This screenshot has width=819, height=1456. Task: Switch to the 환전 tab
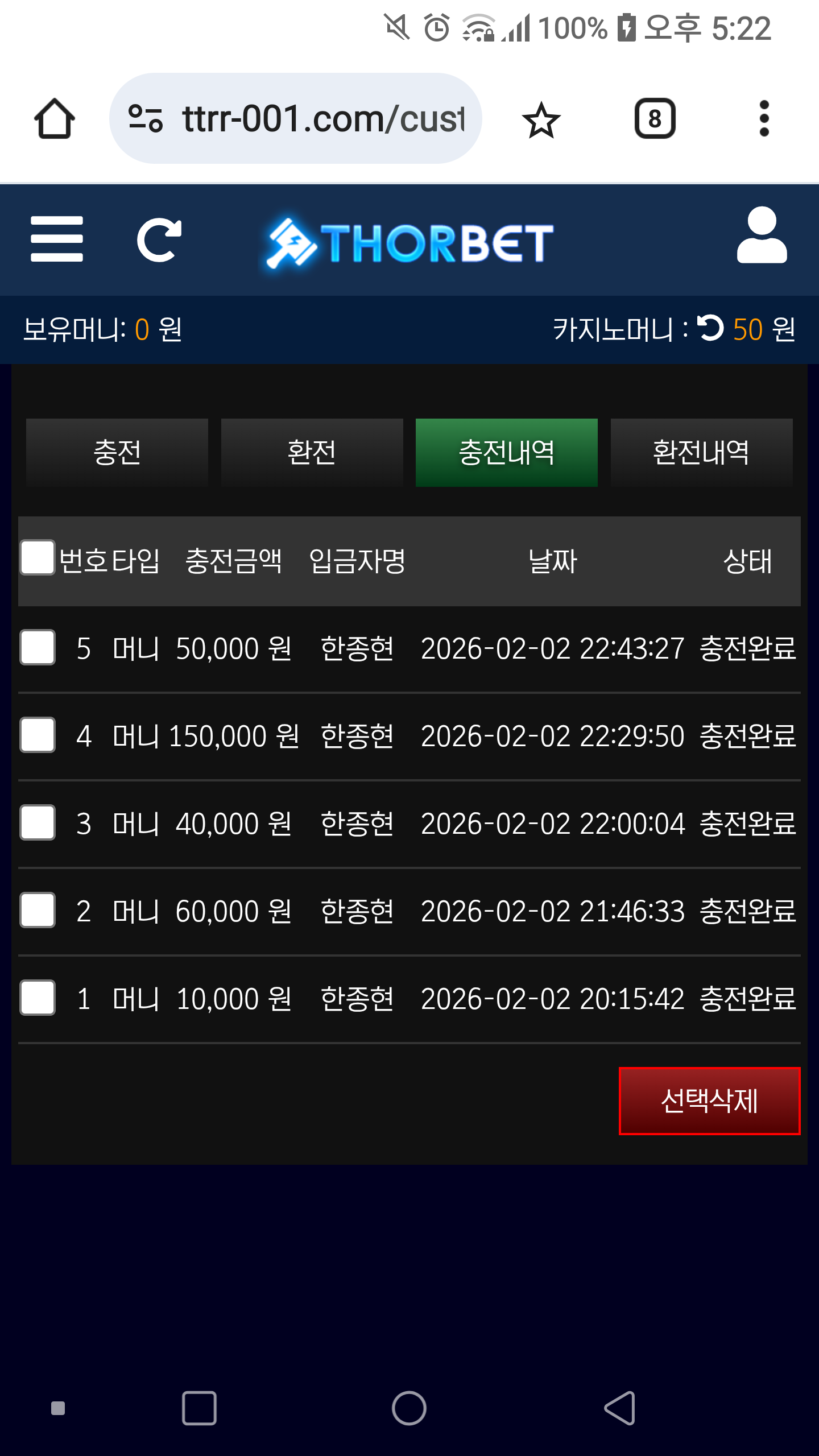(312, 453)
